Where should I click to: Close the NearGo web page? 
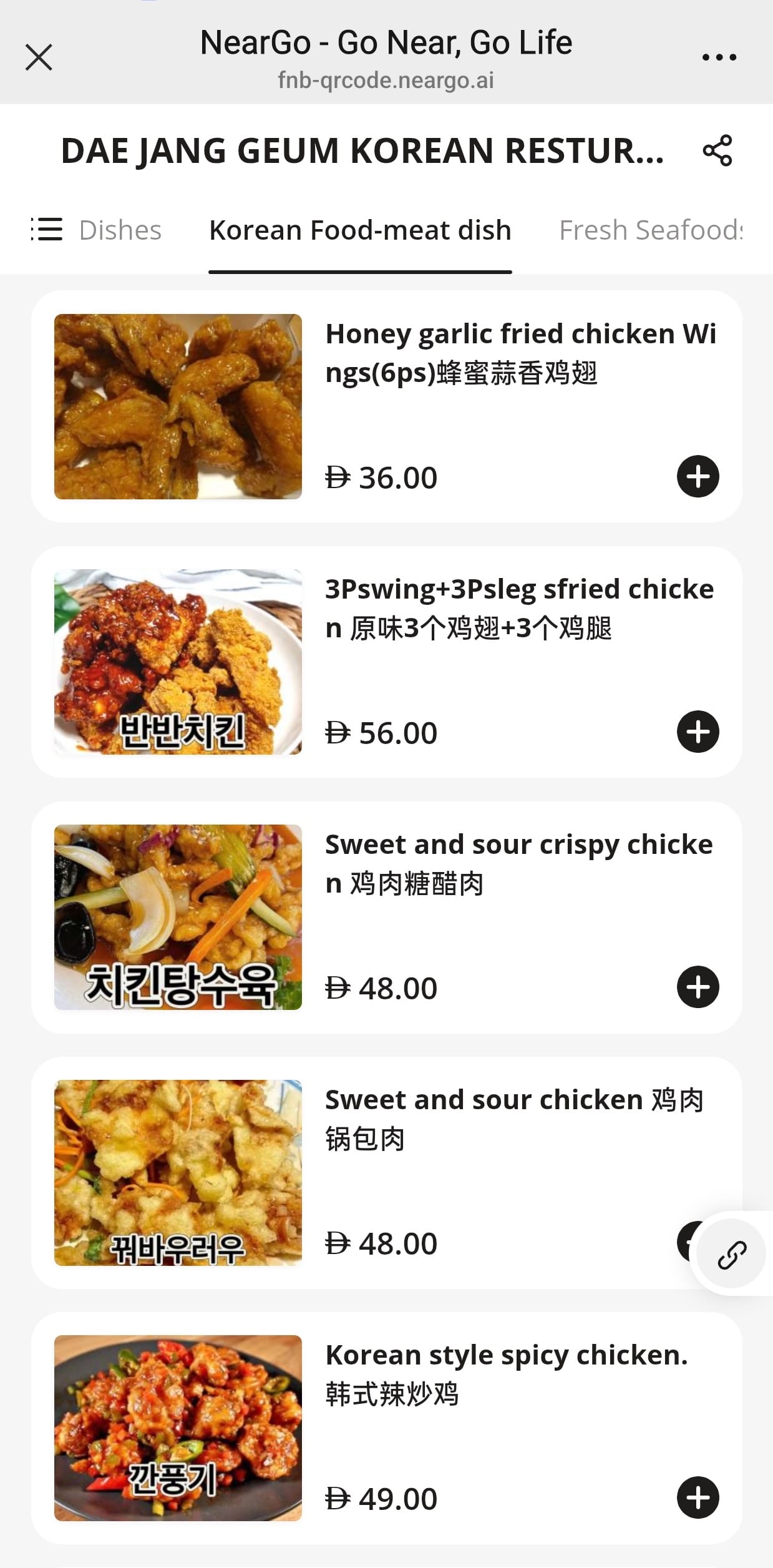pos(39,57)
